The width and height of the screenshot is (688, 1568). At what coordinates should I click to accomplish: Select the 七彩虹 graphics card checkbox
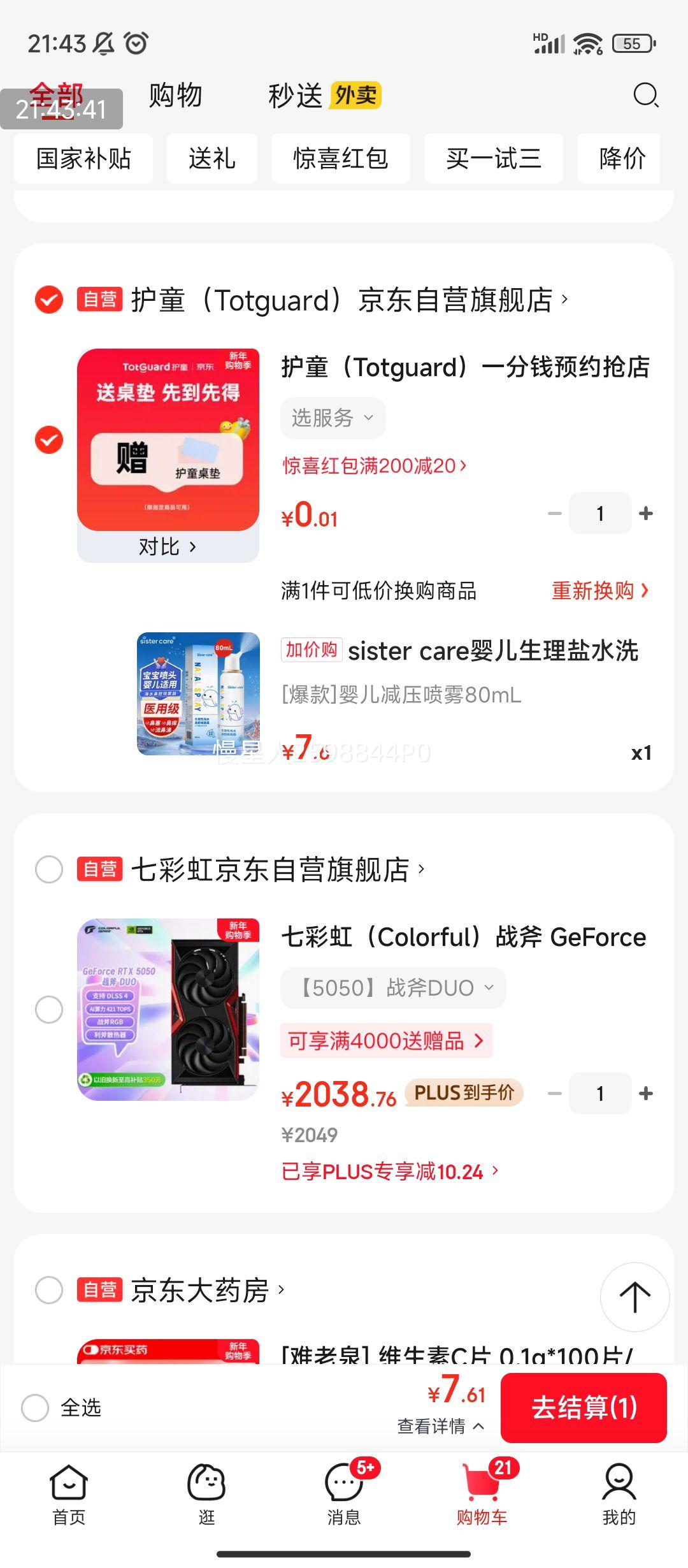(48, 1010)
